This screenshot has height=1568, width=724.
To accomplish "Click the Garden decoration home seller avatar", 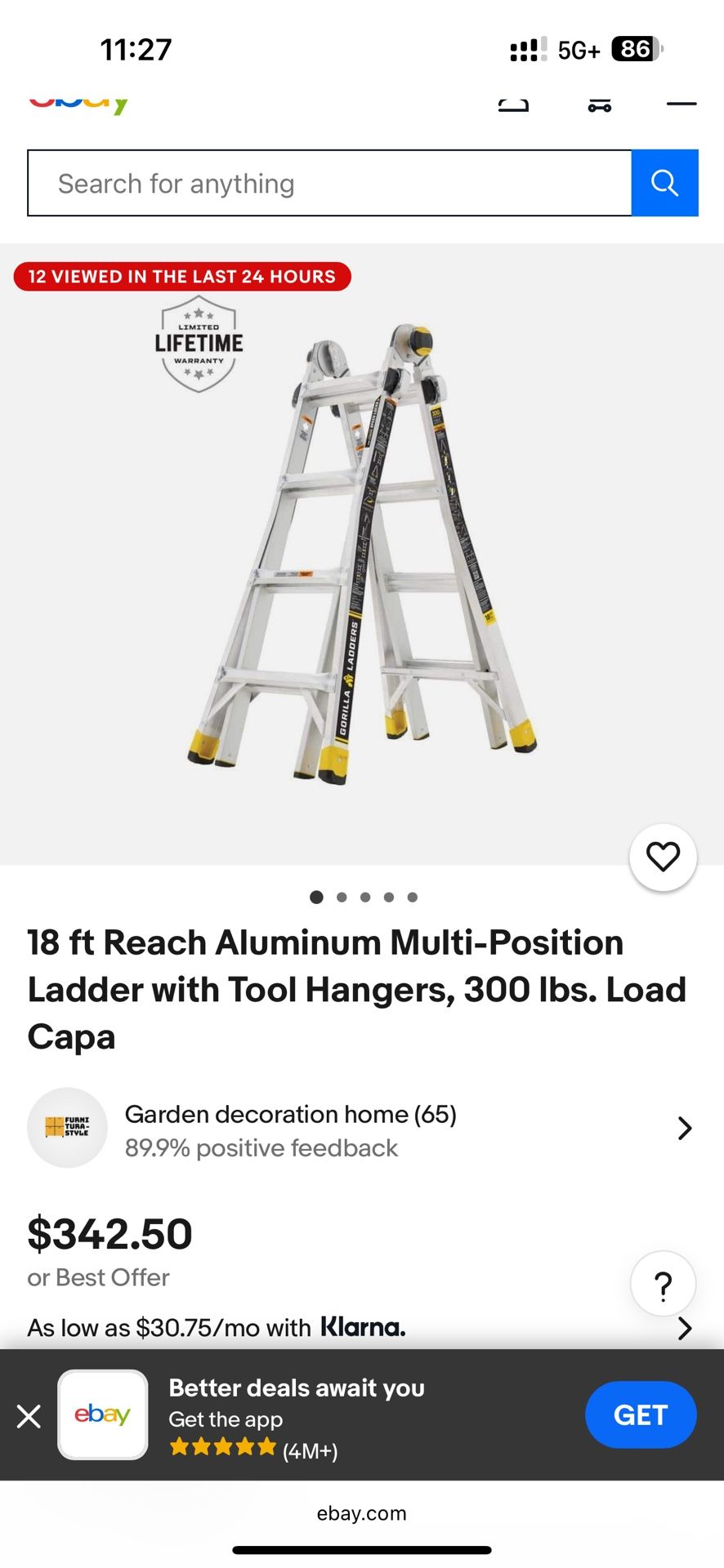I will [67, 1128].
